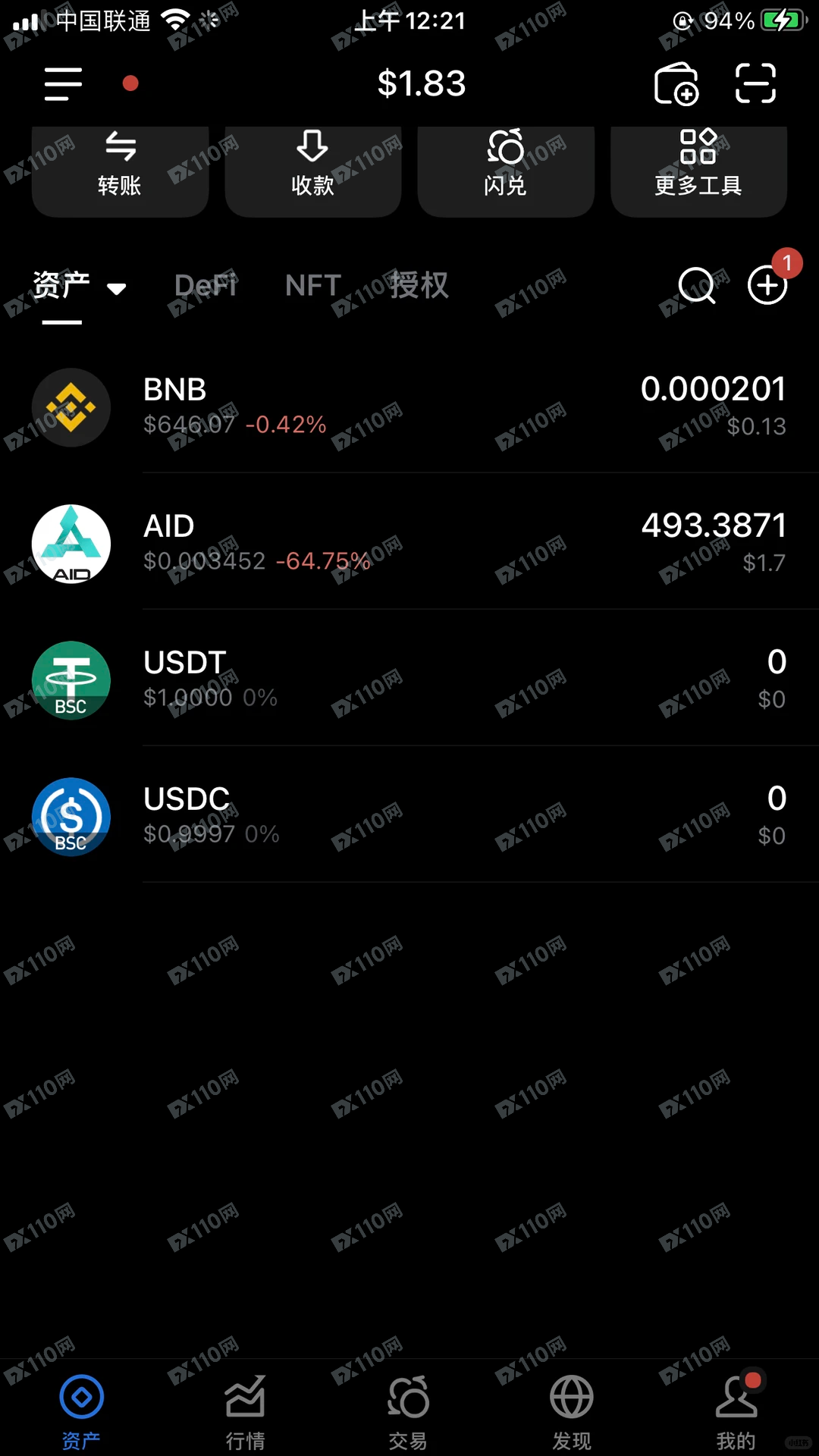The width and height of the screenshot is (819, 1456).
Task: Open the USDC asset row
Action: coord(409,817)
